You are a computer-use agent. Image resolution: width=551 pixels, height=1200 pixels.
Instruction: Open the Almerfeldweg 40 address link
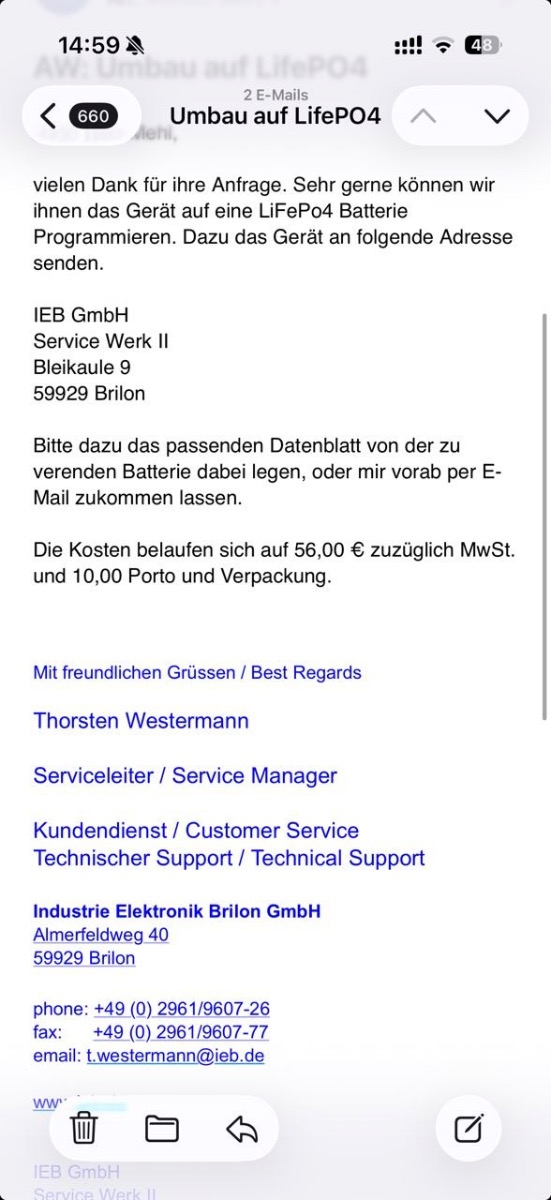coord(101,935)
